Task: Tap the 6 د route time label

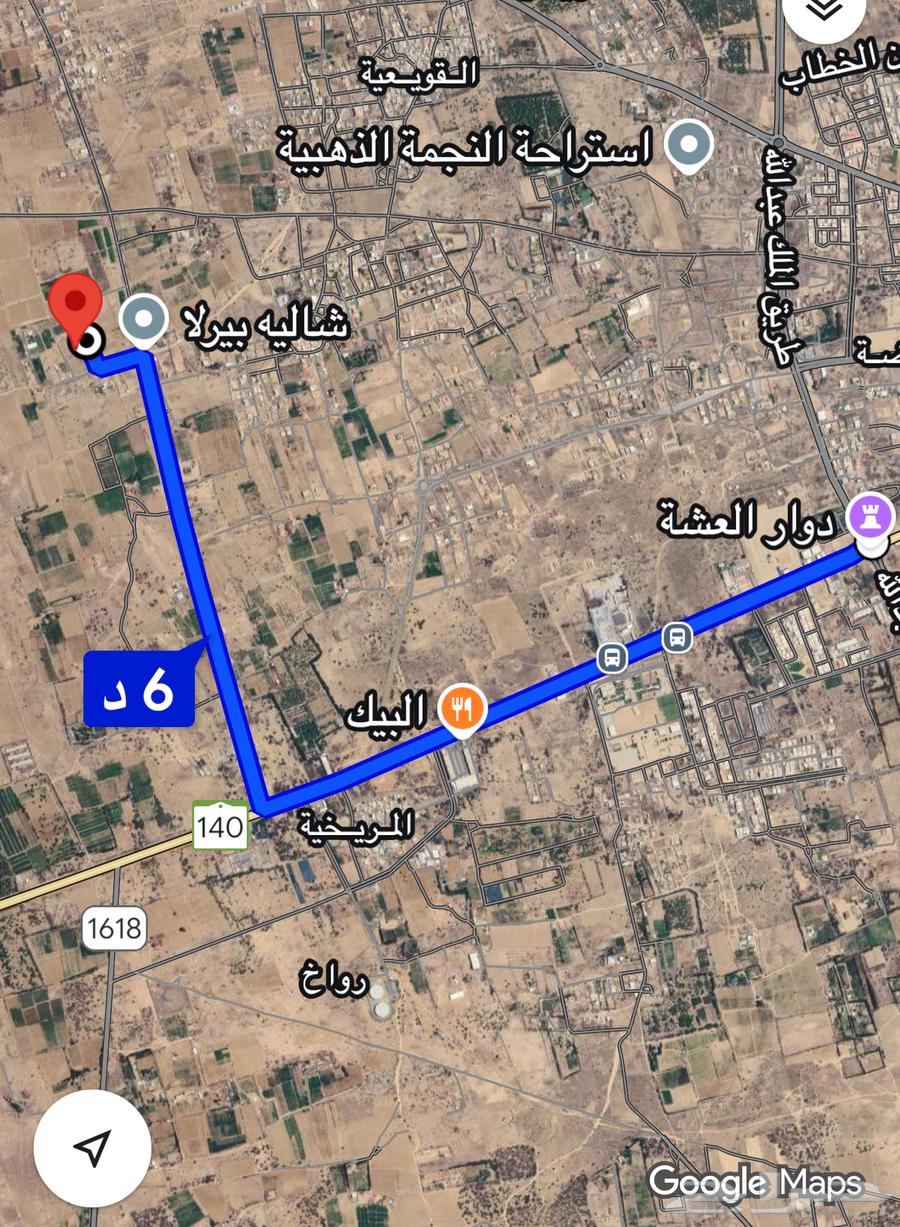Action: click(x=139, y=690)
